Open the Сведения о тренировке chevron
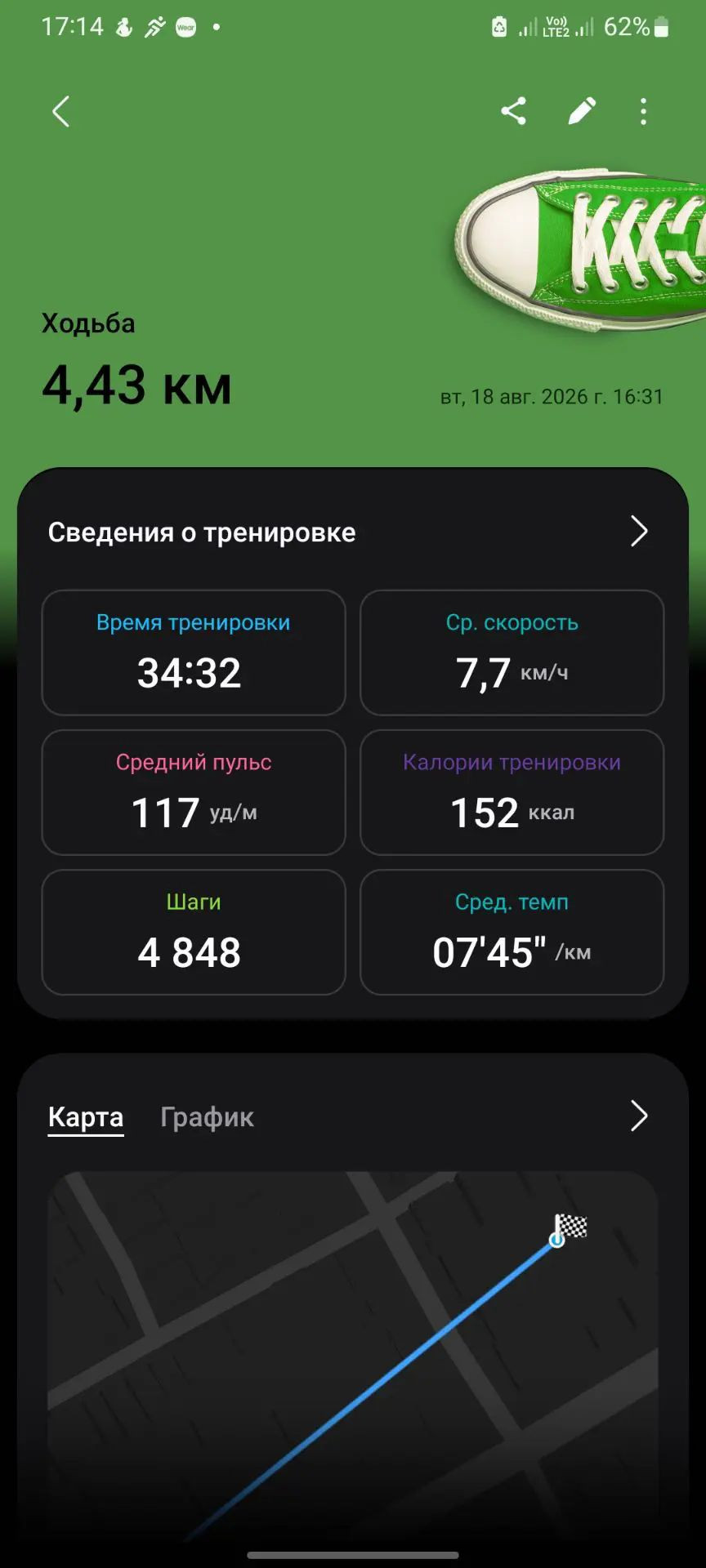This screenshot has height=1568, width=706. coord(639,532)
